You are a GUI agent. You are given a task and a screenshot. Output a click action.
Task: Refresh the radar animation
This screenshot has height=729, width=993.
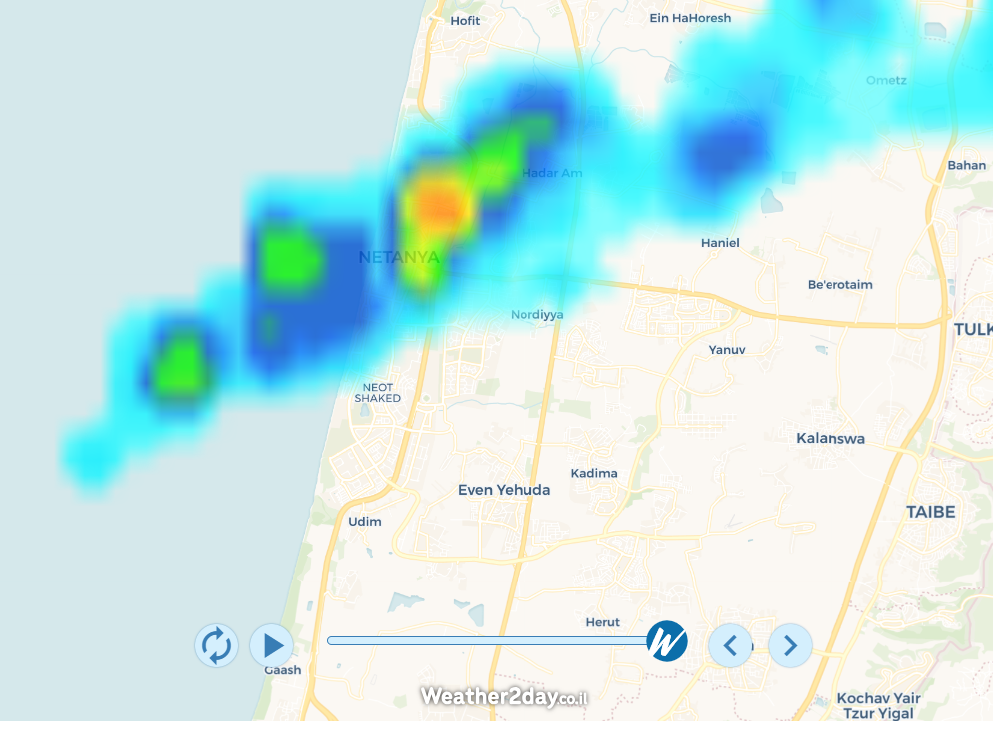[x=216, y=645]
